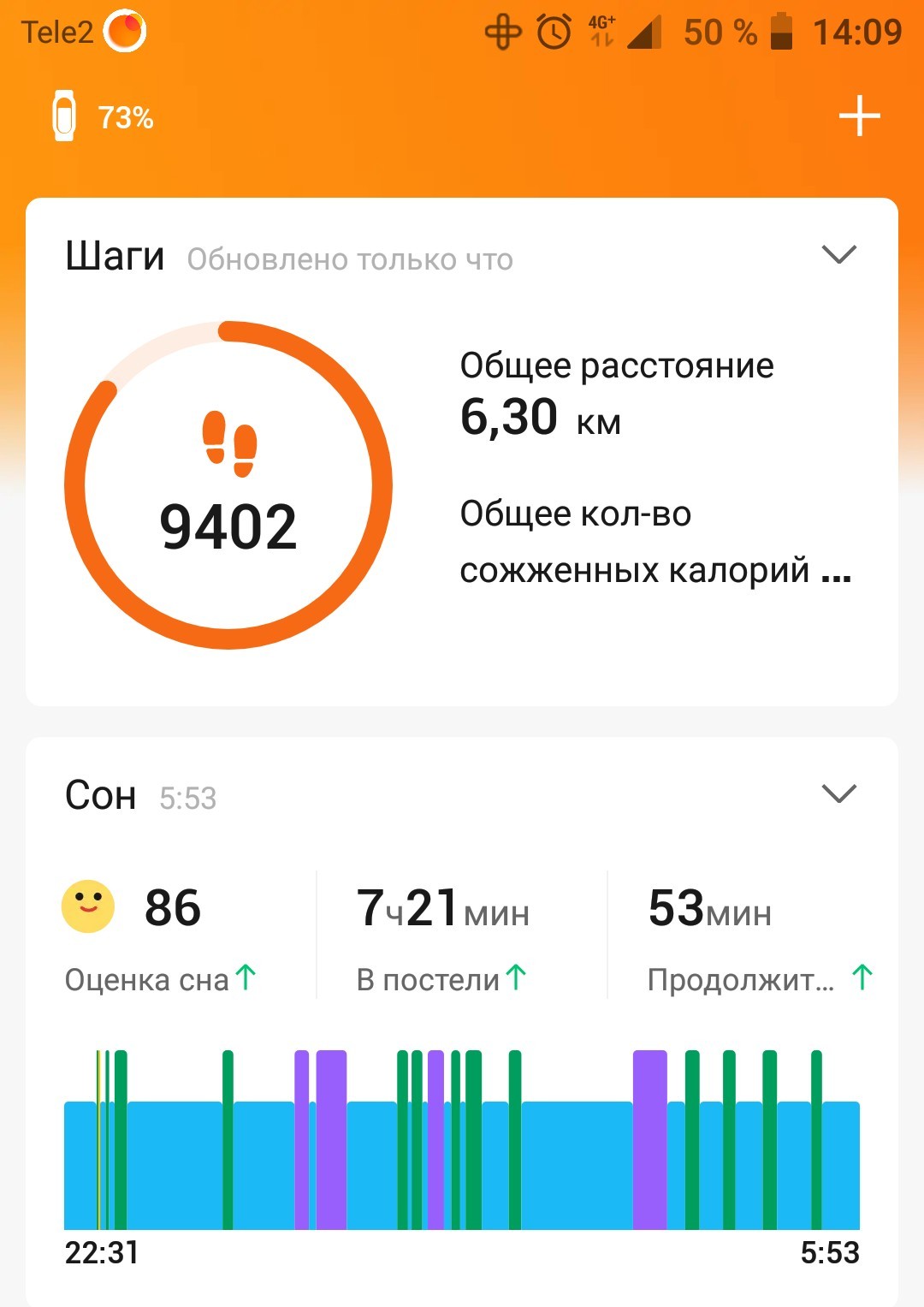Open the 9402 steps circle details
Screen dimensions: 924x1307
click(228, 485)
